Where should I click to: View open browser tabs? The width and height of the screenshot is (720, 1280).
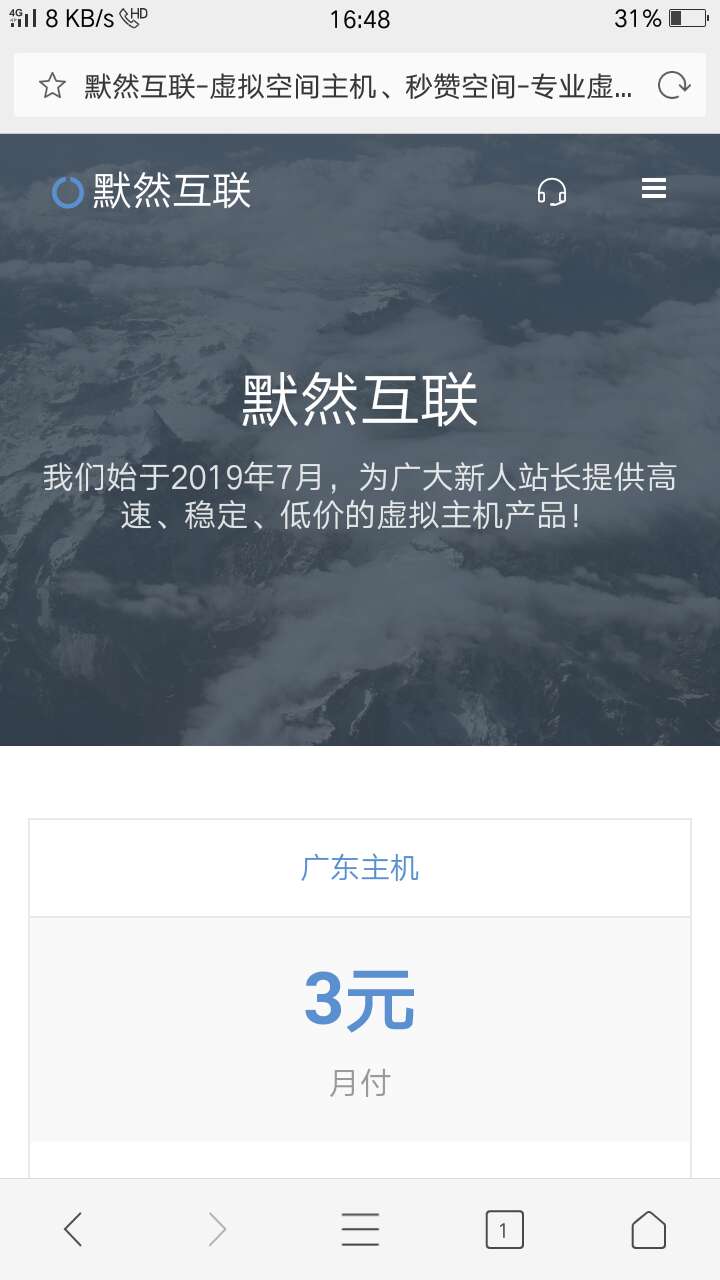point(504,1229)
